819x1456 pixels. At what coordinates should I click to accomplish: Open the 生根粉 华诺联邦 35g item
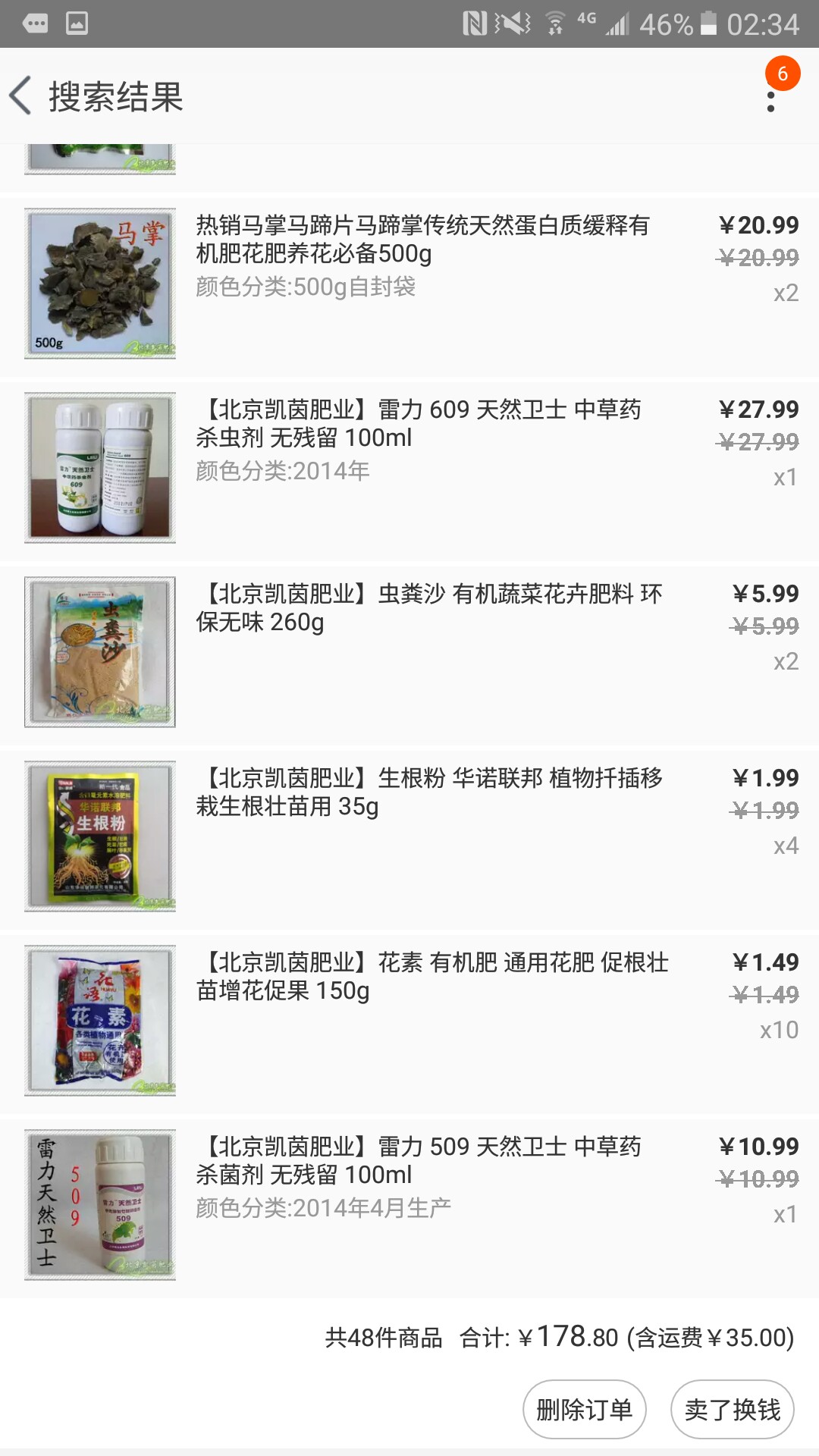(409, 837)
